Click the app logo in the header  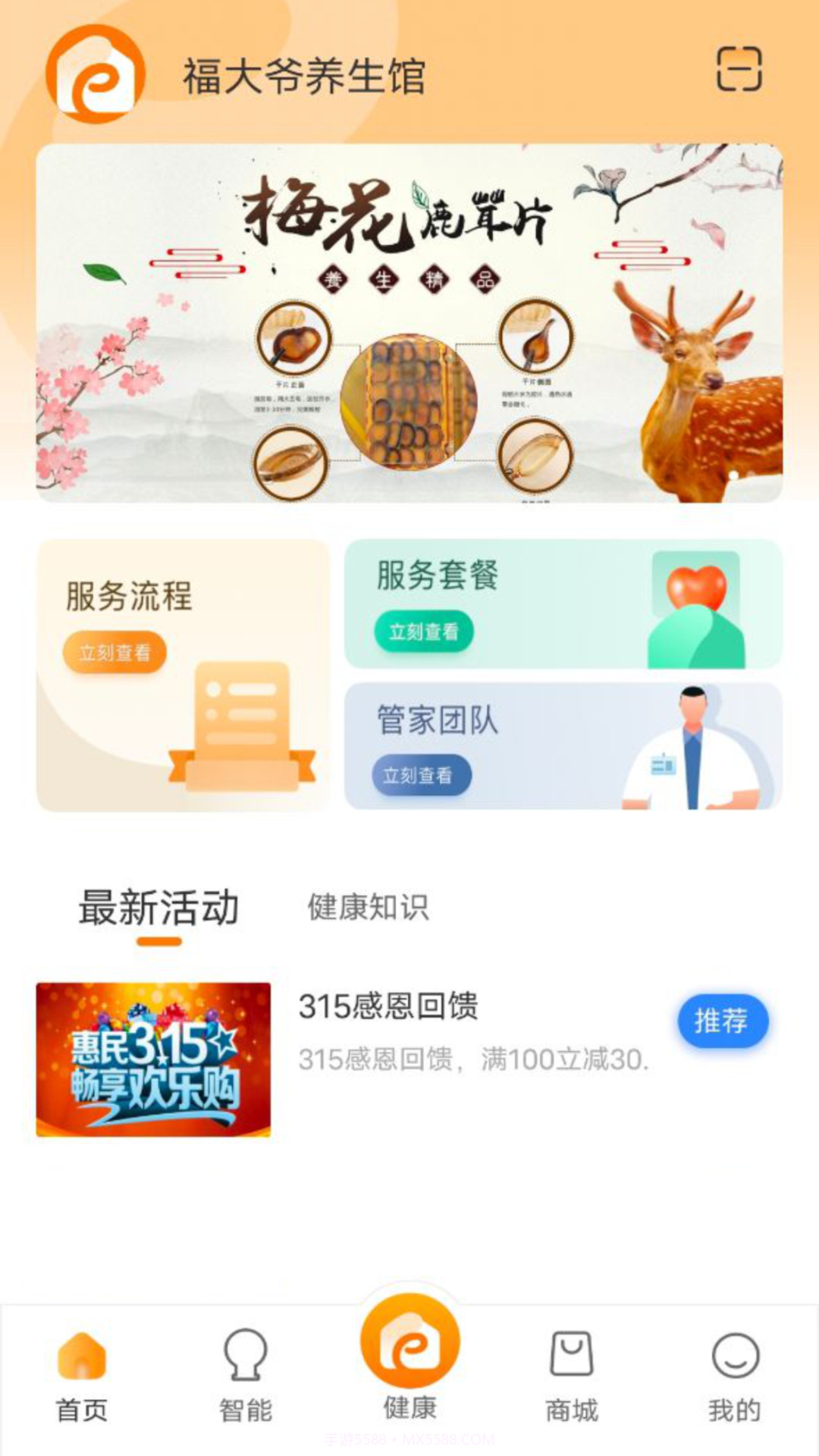pyautogui.click(x=96, y=74)
